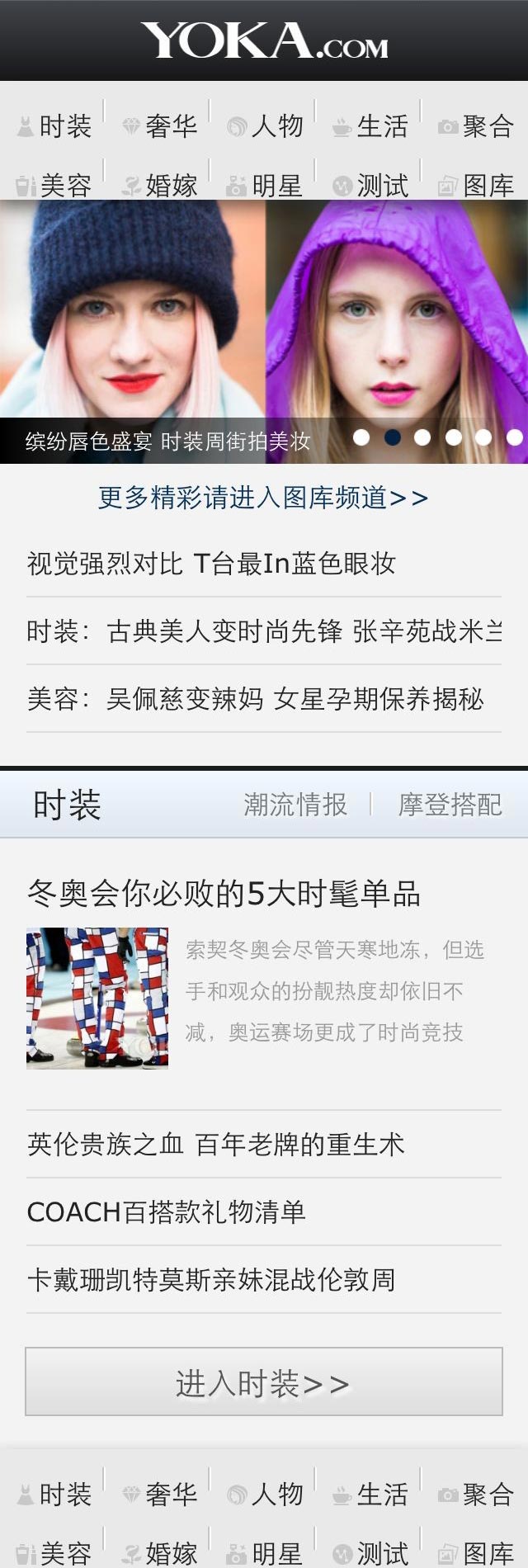Go to 奢华 in the header menu
Image resolution: width=528 pixels, height=1568 pixels.
pyautogui.click(x=160, y=126)
